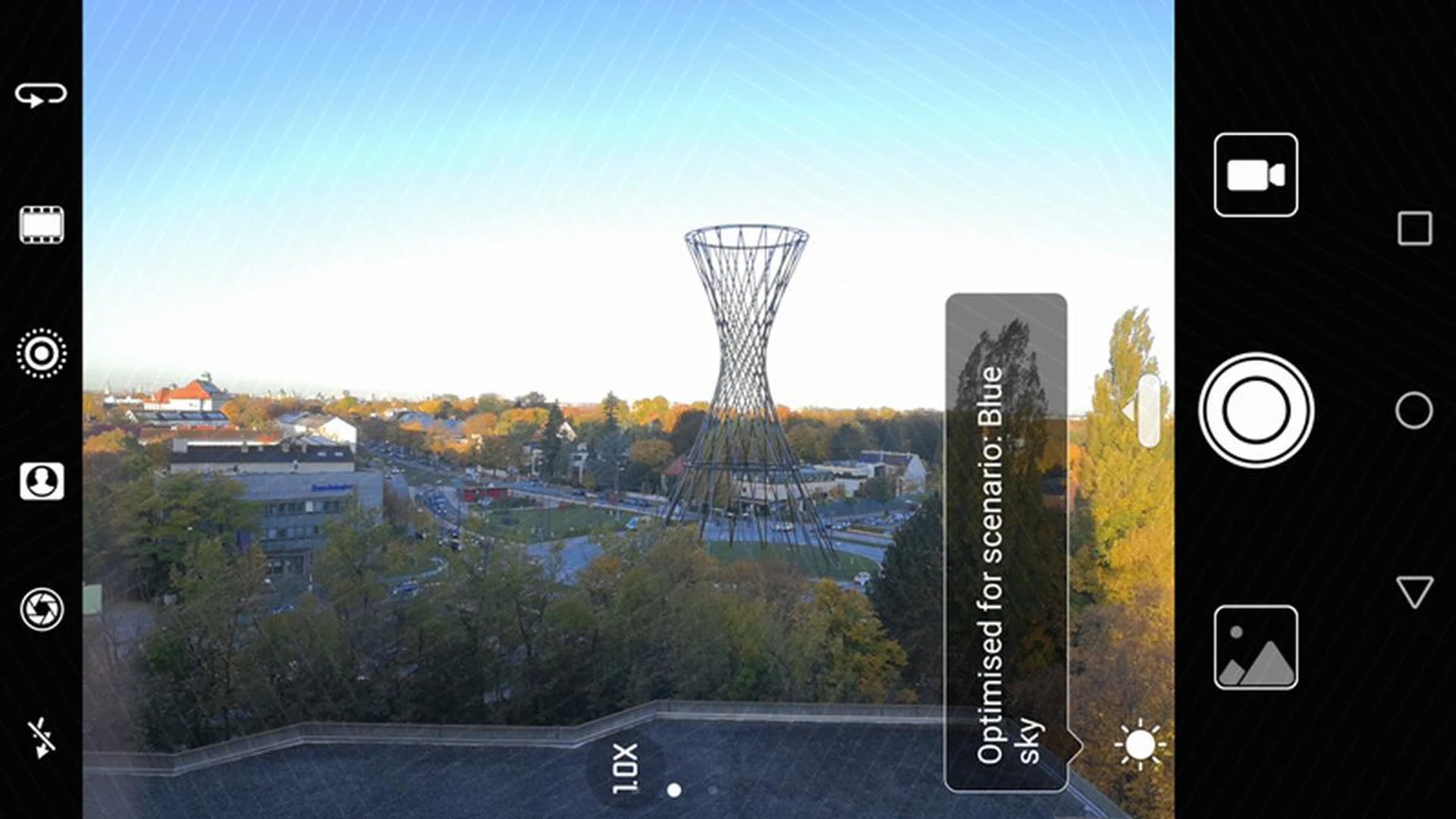Open the gallery thumbnail
The width and height of the screenshot is (1456, 819).
[1255, 647]
